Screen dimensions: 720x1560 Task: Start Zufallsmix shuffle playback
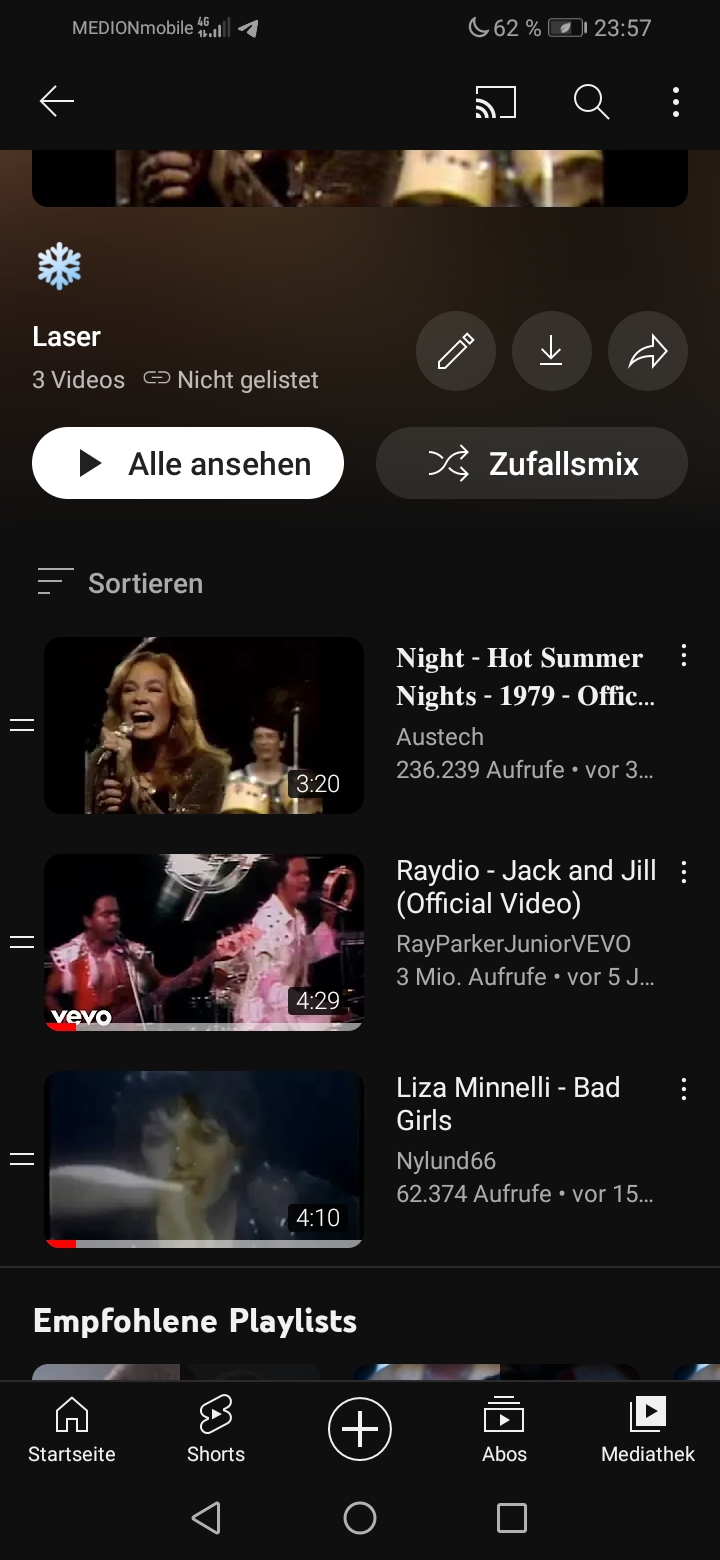(x=532, y=463)
